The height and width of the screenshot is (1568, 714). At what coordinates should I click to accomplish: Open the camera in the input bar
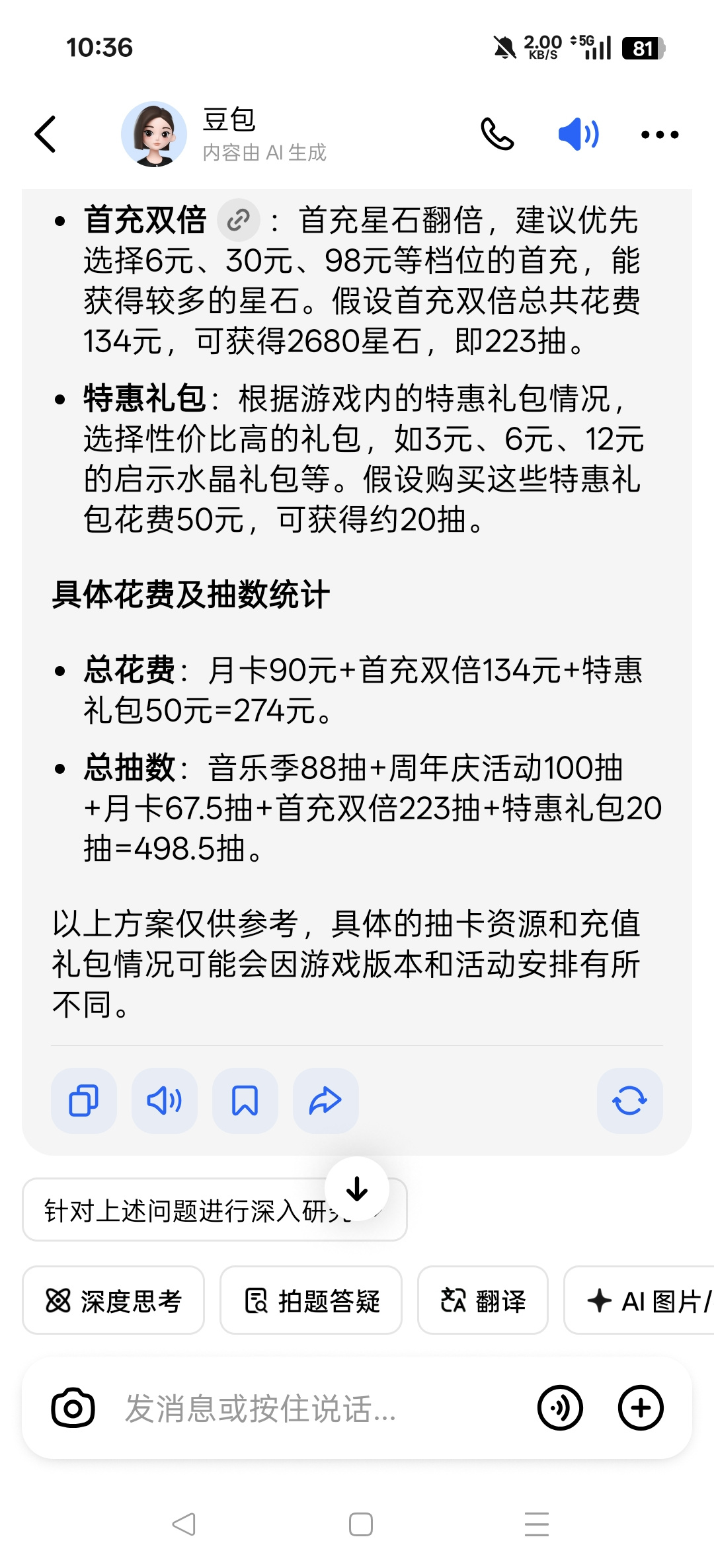tap(73, 1408)
